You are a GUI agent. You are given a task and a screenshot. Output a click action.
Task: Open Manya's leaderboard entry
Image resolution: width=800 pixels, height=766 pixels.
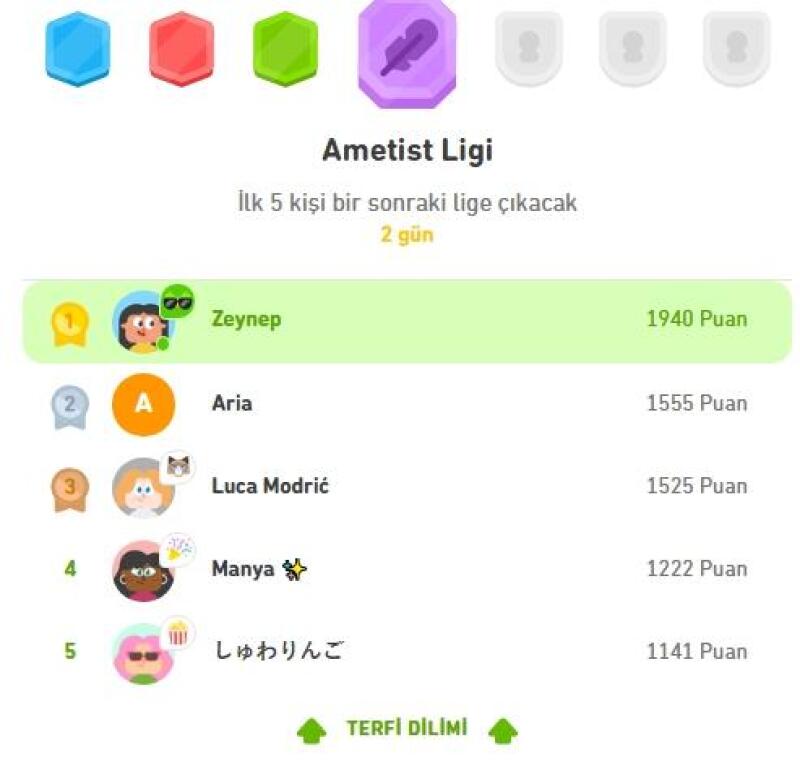point(406,569)
